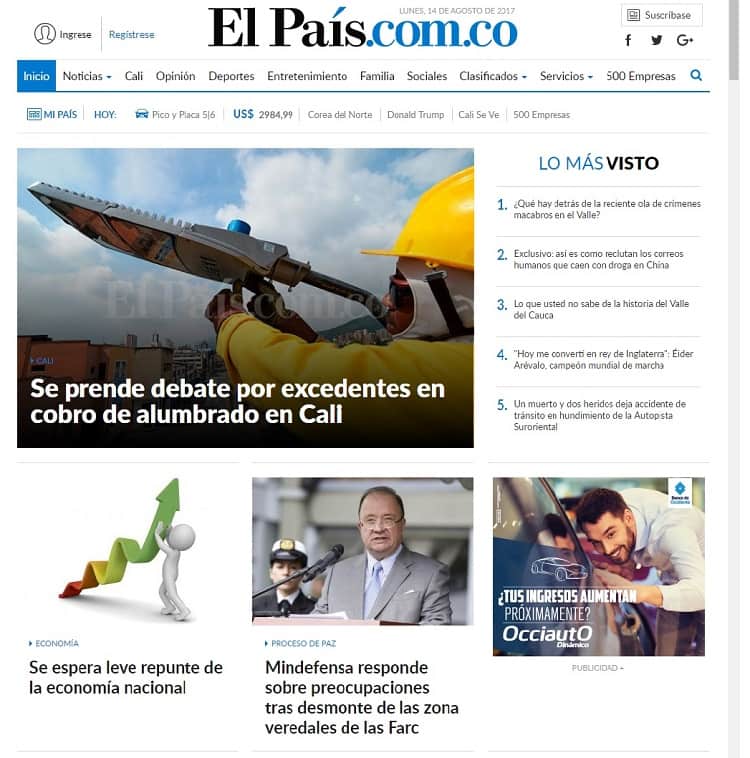This screenshot has width=750, height=758.
Task: Open Mindefensa zonas veredales article
Action: coord(361,697)
